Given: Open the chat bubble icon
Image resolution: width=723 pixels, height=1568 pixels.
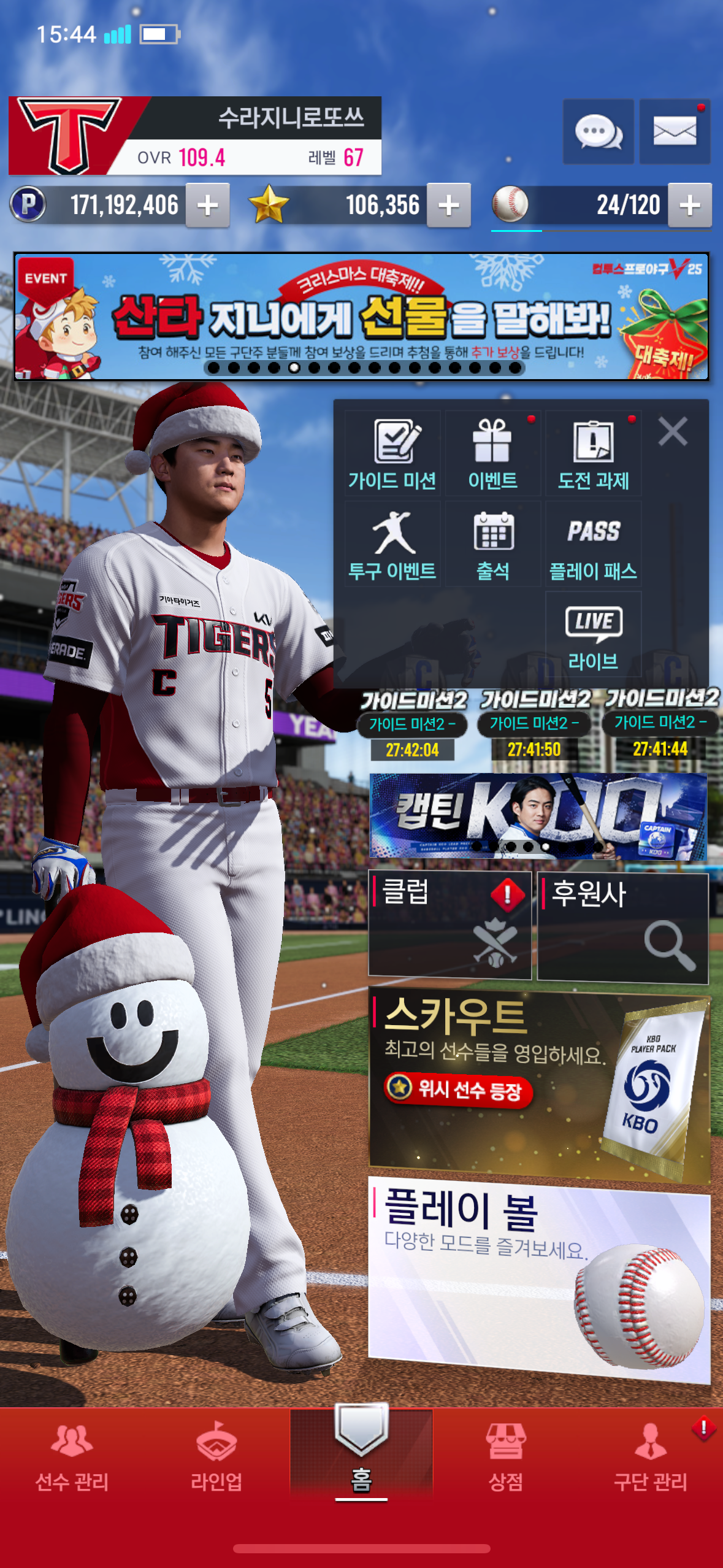Looking at the screenshot, I should pyautogui.click(x=598, y=132).
